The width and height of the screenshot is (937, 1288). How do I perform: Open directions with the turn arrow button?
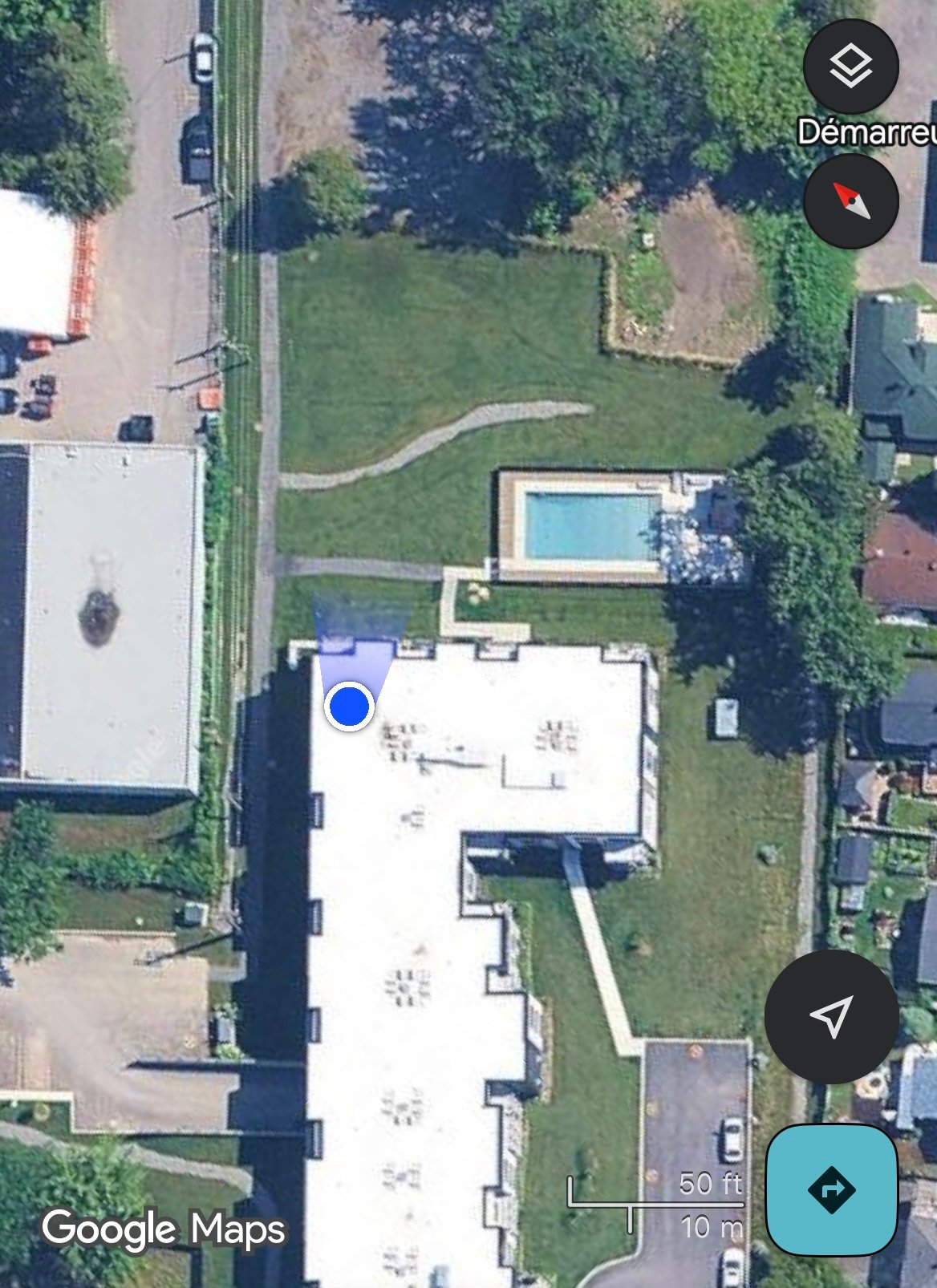coord(831,1189)
